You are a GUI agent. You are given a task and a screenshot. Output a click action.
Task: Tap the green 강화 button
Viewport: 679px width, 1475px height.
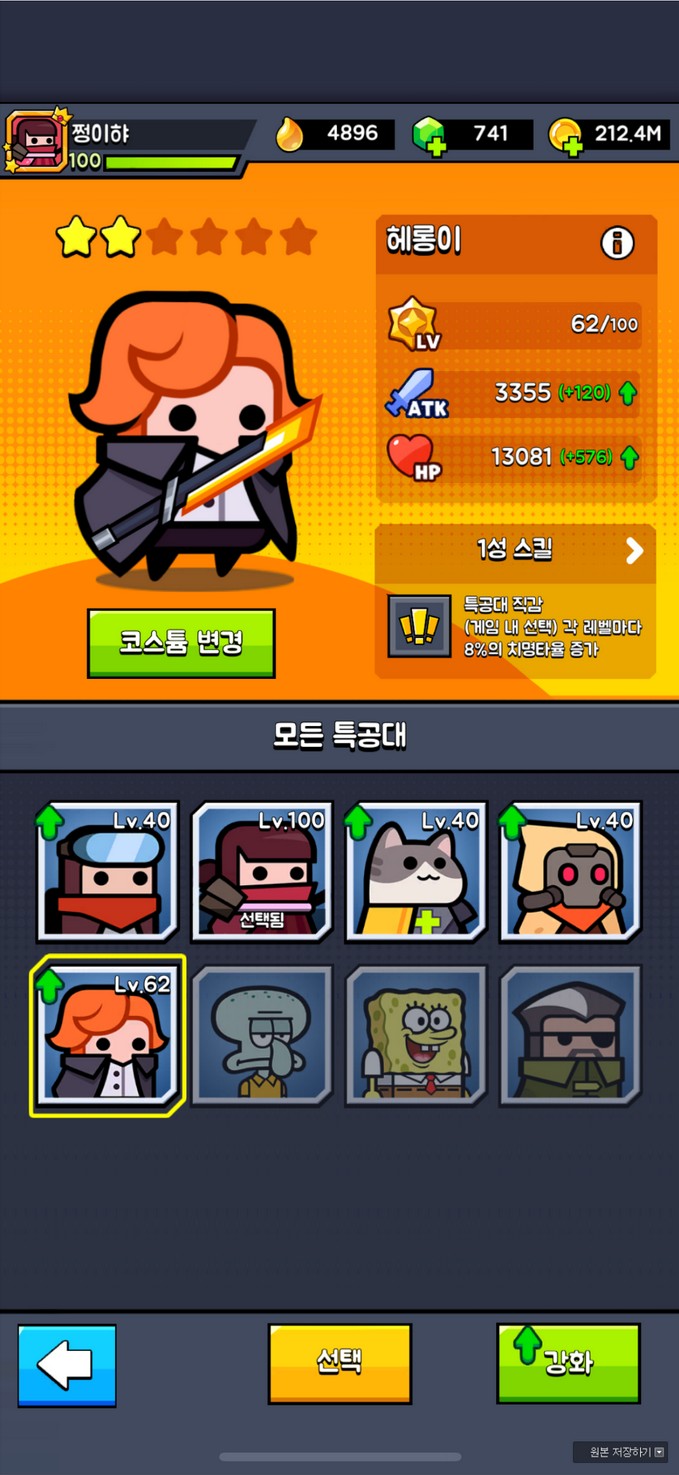[568, 1362]
